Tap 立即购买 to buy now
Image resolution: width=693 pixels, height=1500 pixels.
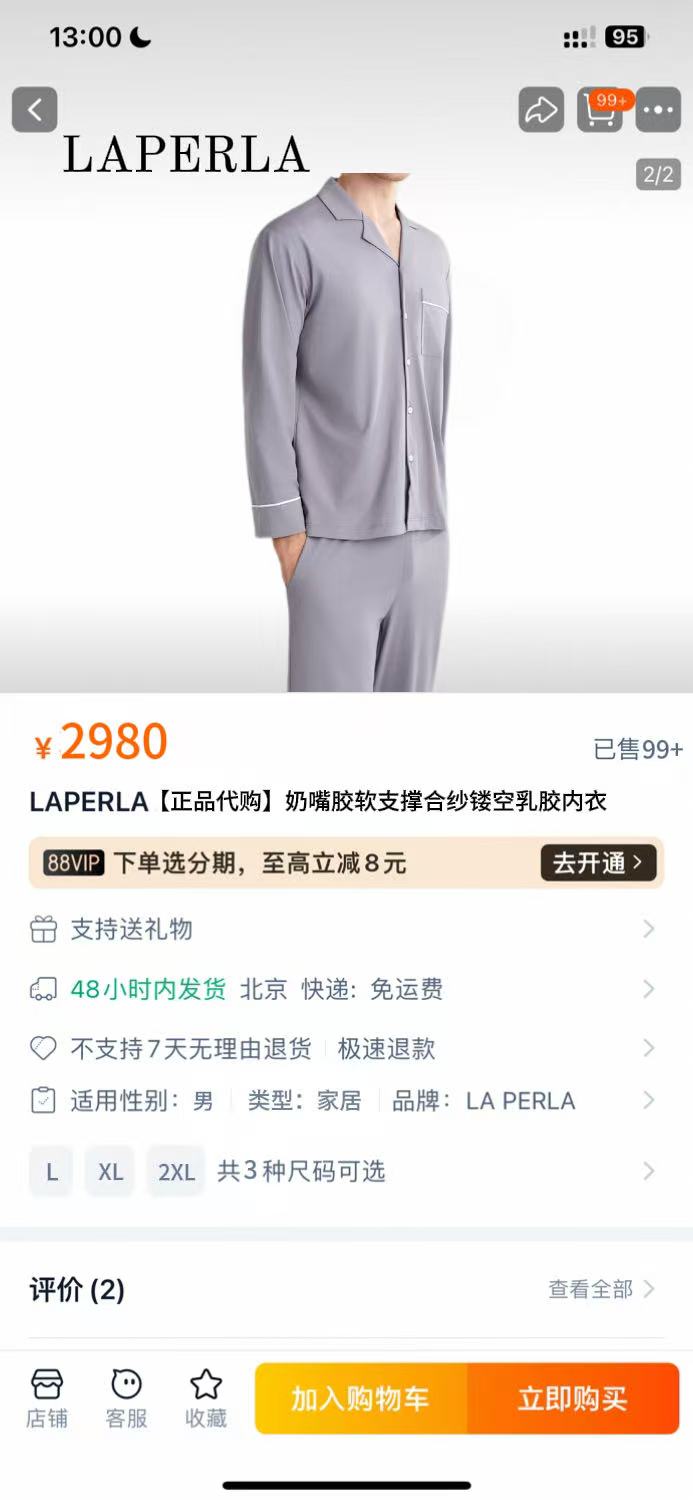[x=572, y=1398]
